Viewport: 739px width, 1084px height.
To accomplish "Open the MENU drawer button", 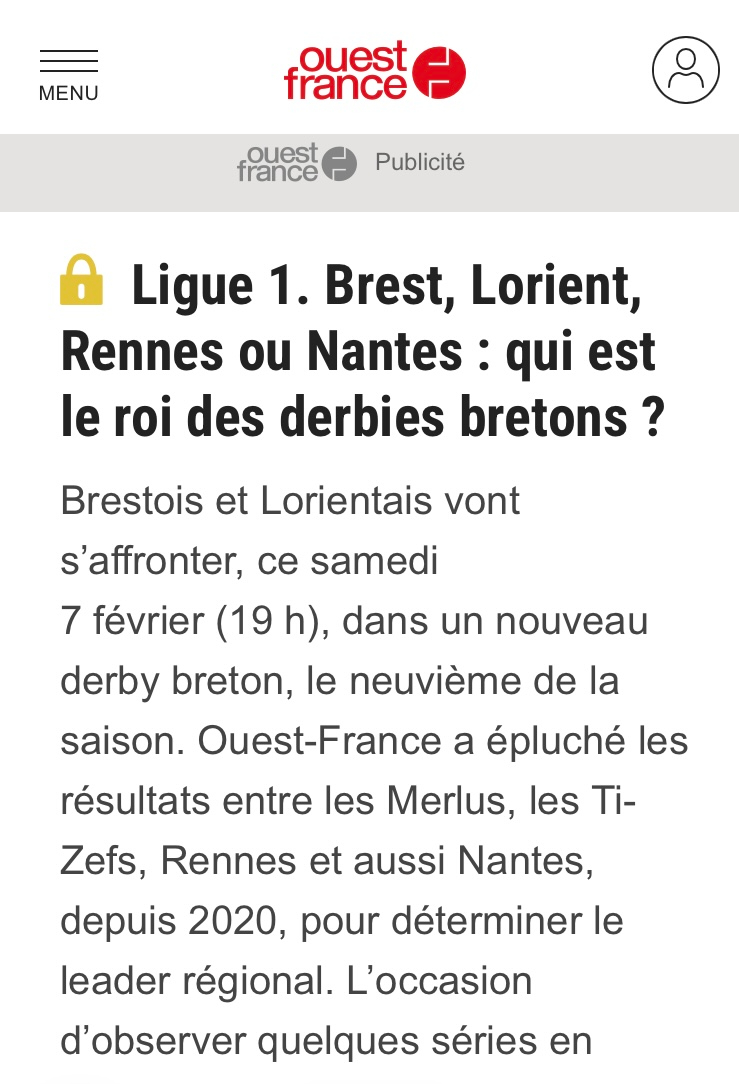I will pyautogui.click(x=68, y=74).
